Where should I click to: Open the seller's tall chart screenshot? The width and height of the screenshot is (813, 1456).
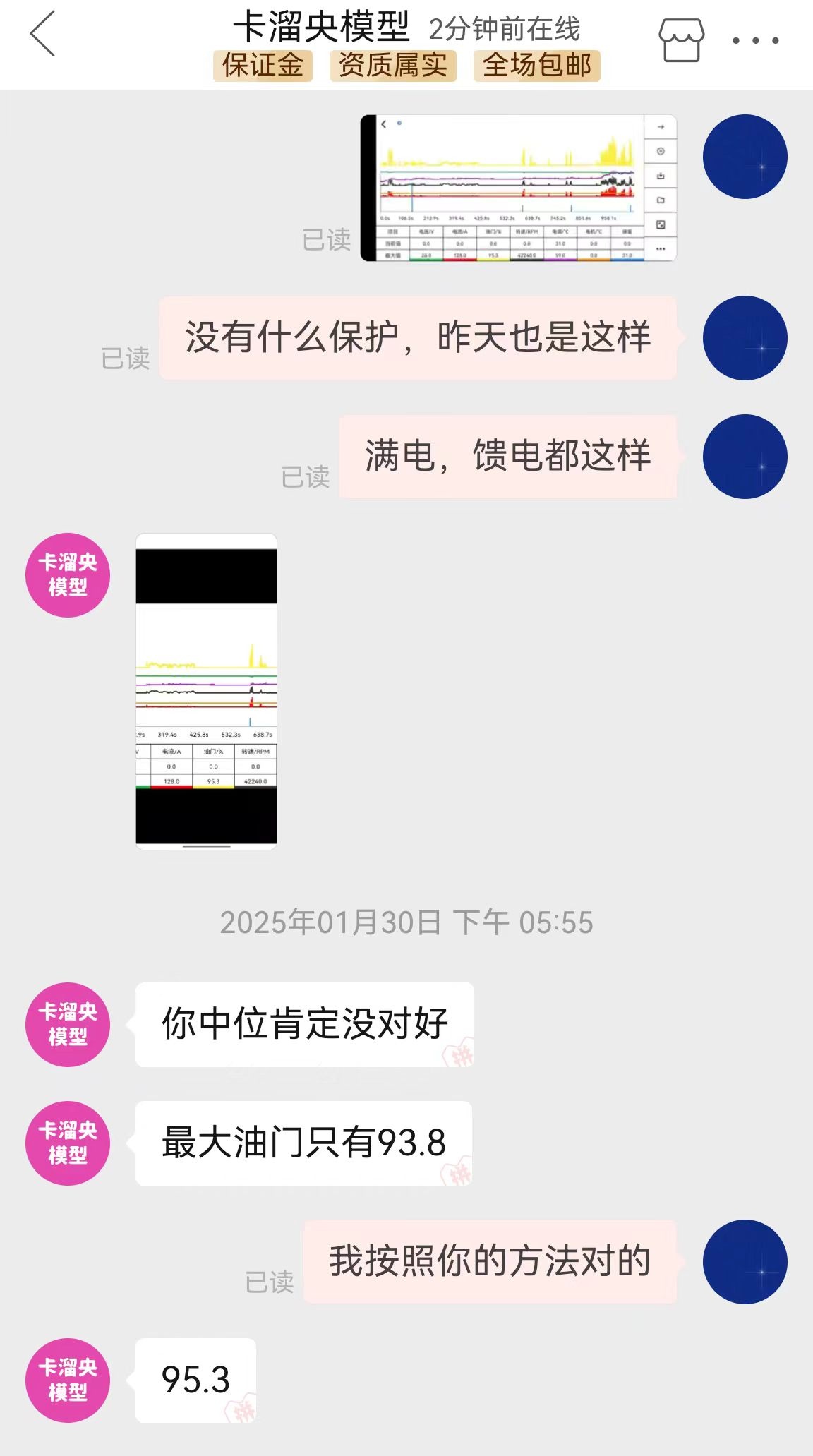tap(206, 691)
